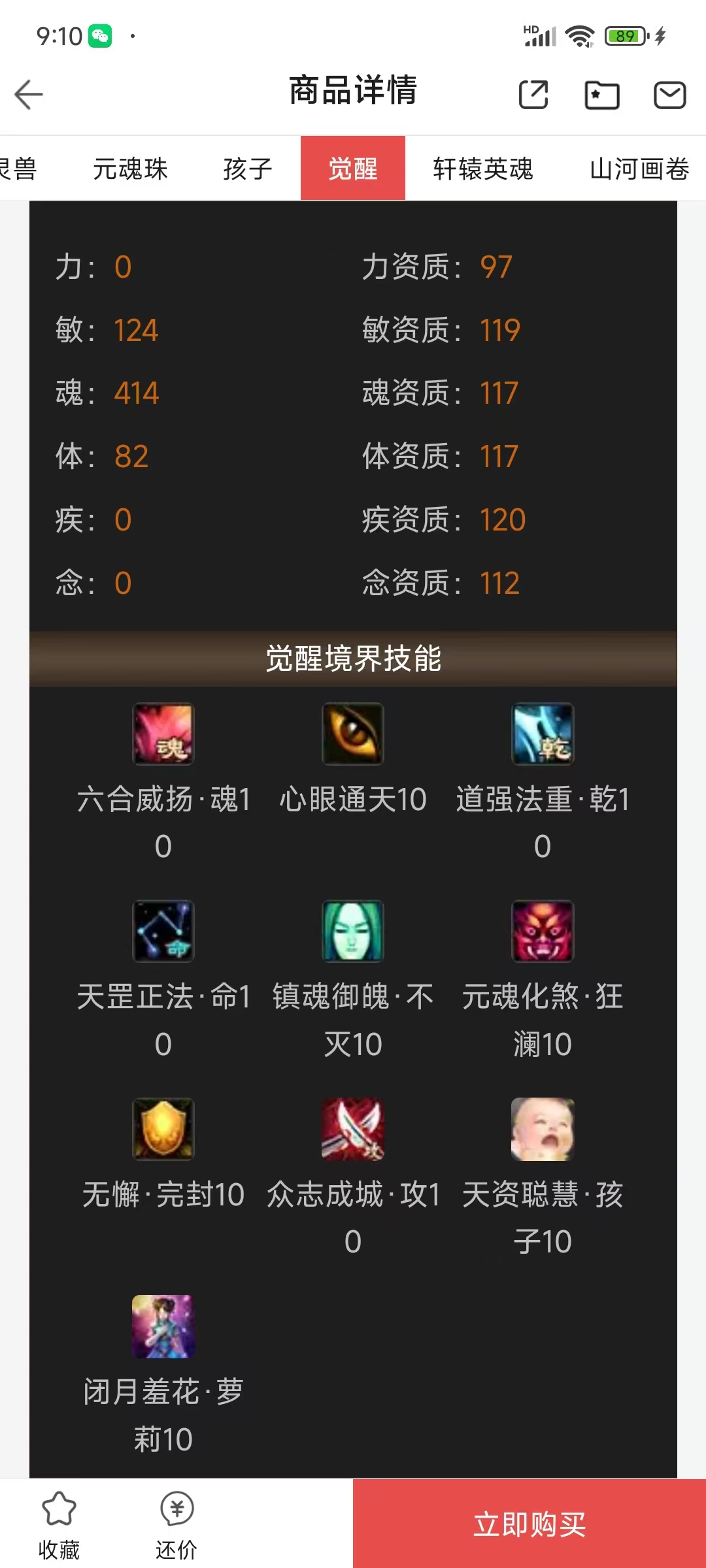Open the messages envelope icon
The image size is (706, 1568).
(669, 95)
